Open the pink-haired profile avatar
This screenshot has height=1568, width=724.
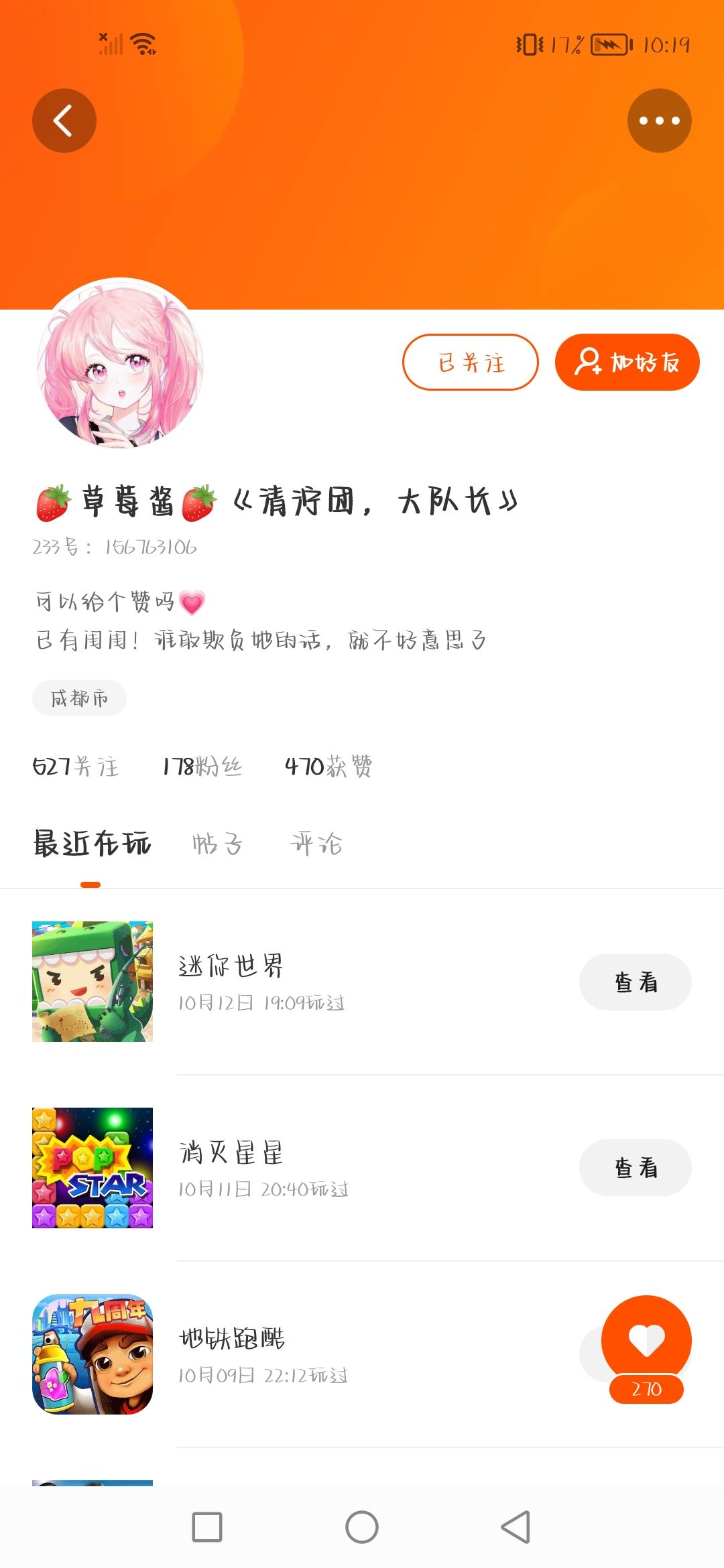(121, 363)
